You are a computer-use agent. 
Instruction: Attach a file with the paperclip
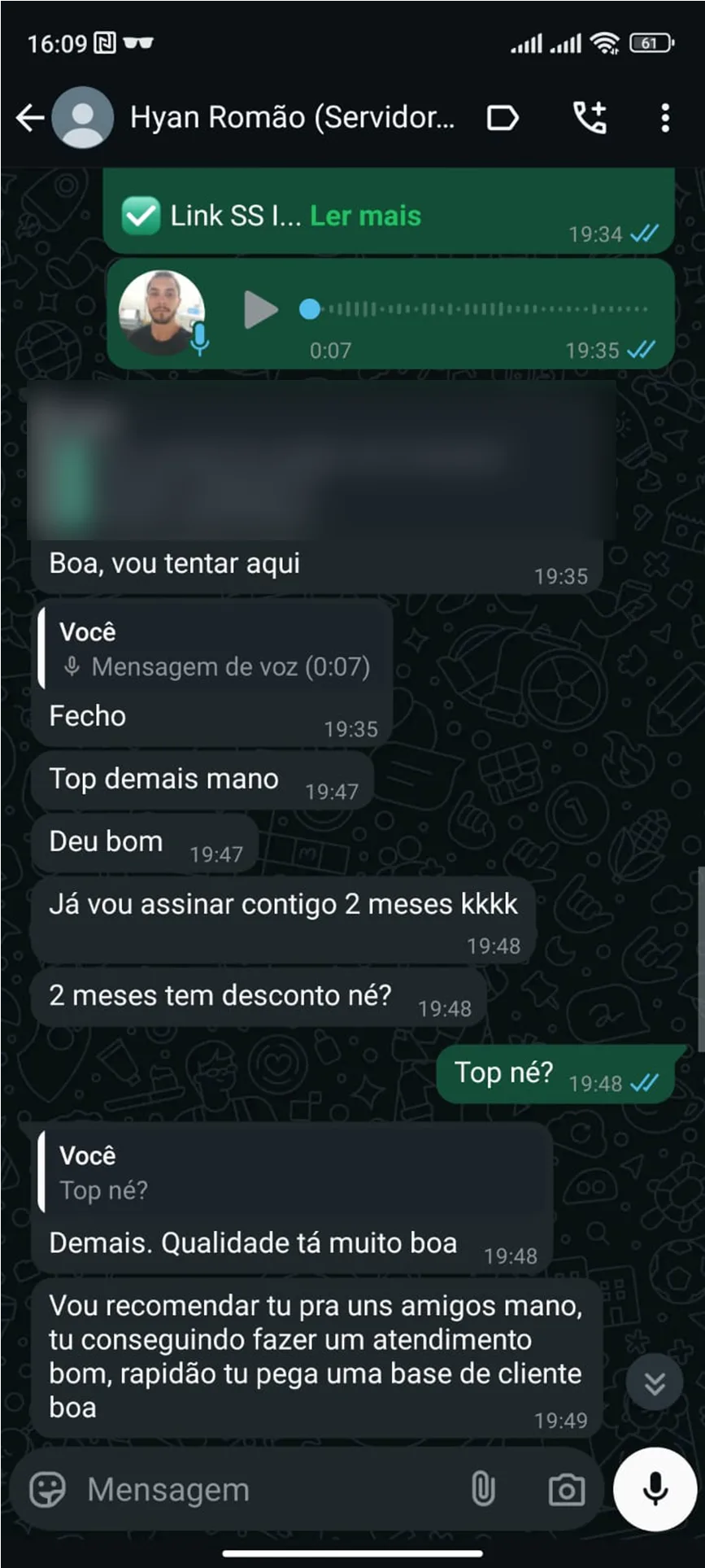click(483, 1490)
